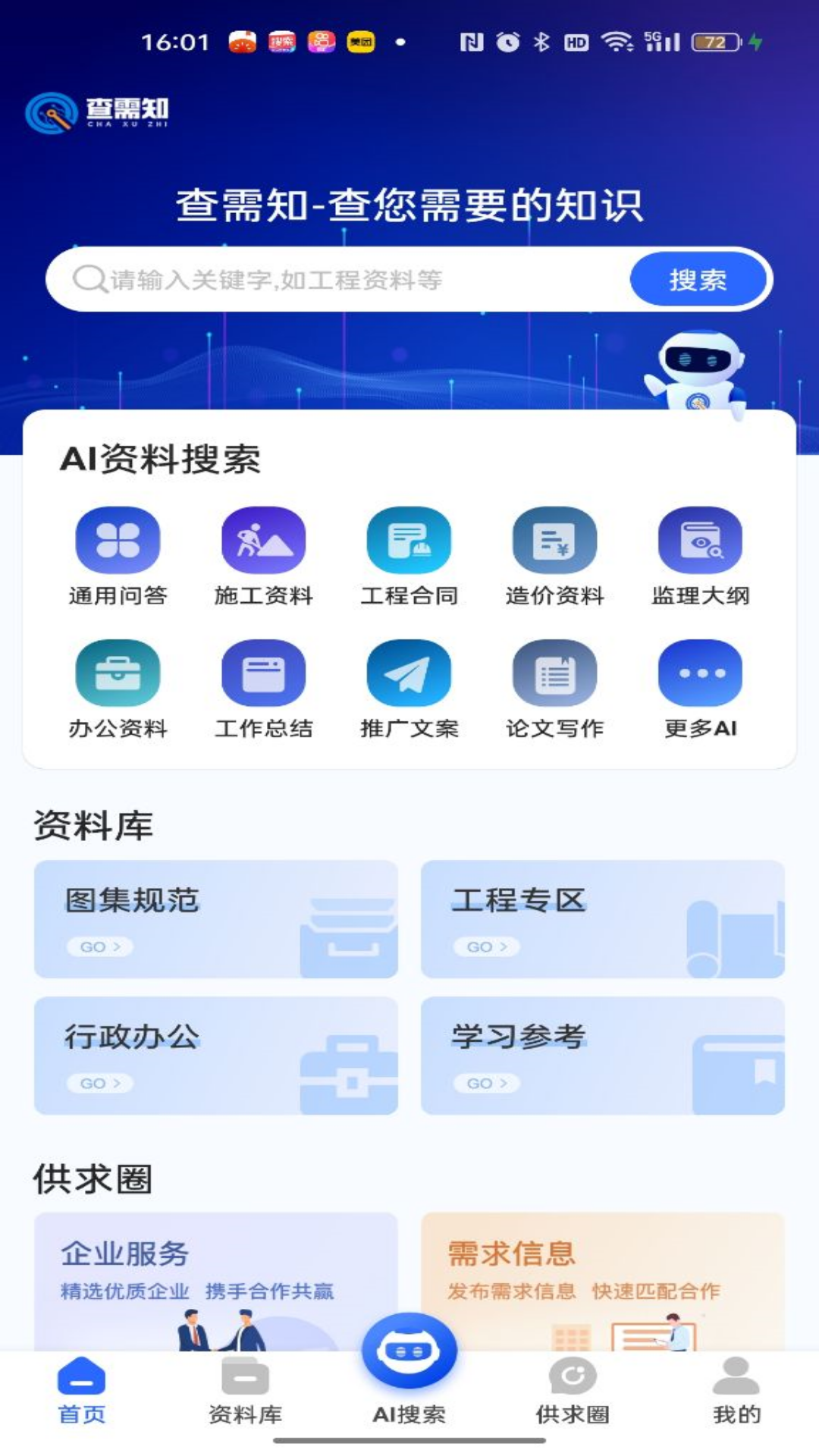This screenshot has width=819, height=1456.
Task: Open the 学习参考 library card
Action: coord(602,1055)
